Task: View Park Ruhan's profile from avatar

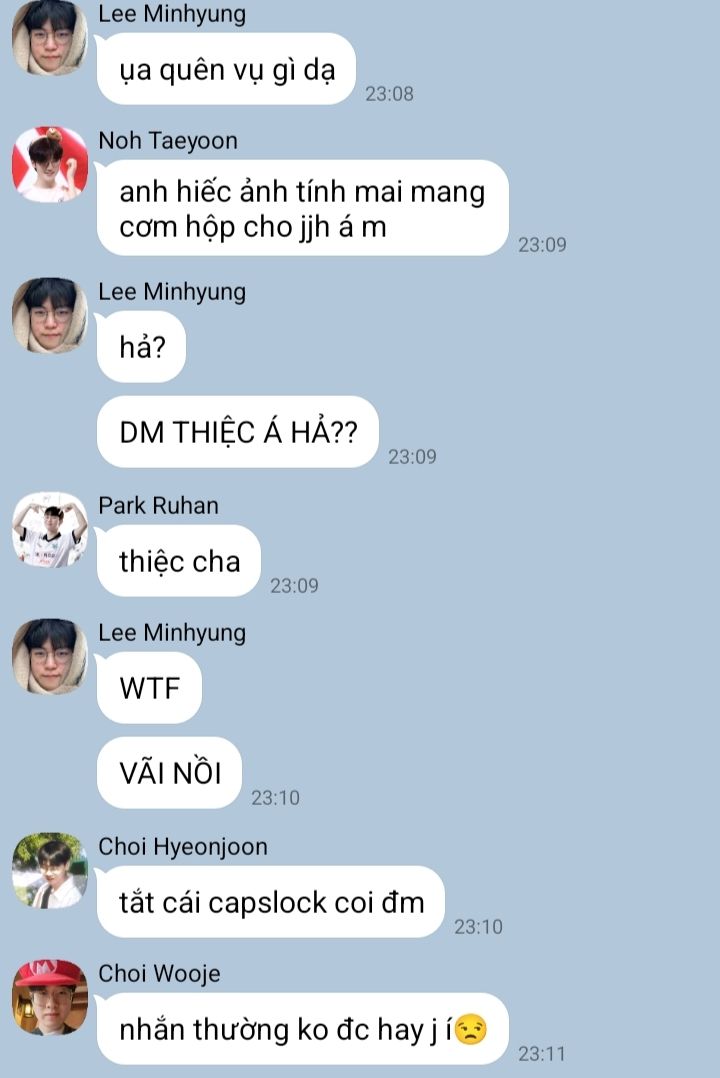Action: (x=50, y=530)
